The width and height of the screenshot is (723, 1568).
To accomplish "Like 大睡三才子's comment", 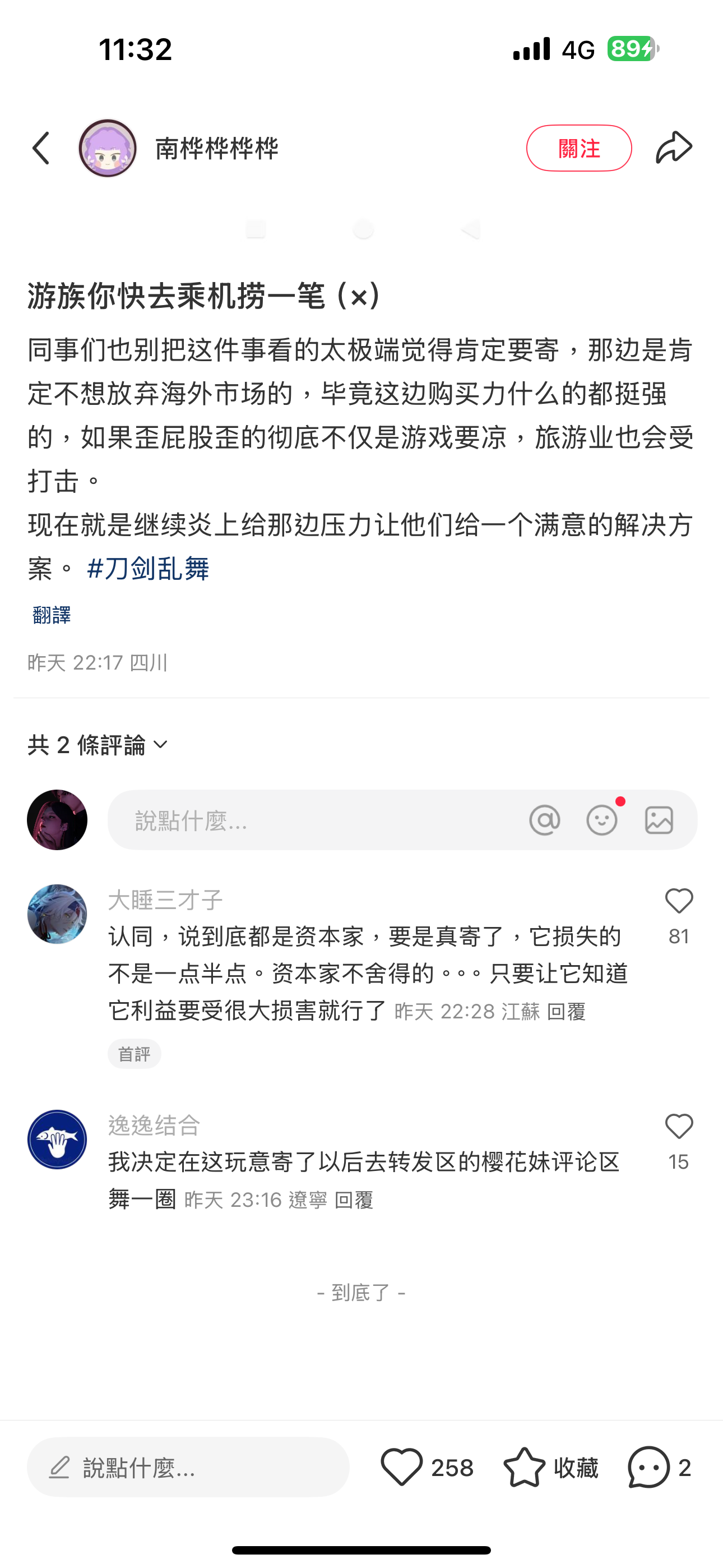I will pos(679,901).
